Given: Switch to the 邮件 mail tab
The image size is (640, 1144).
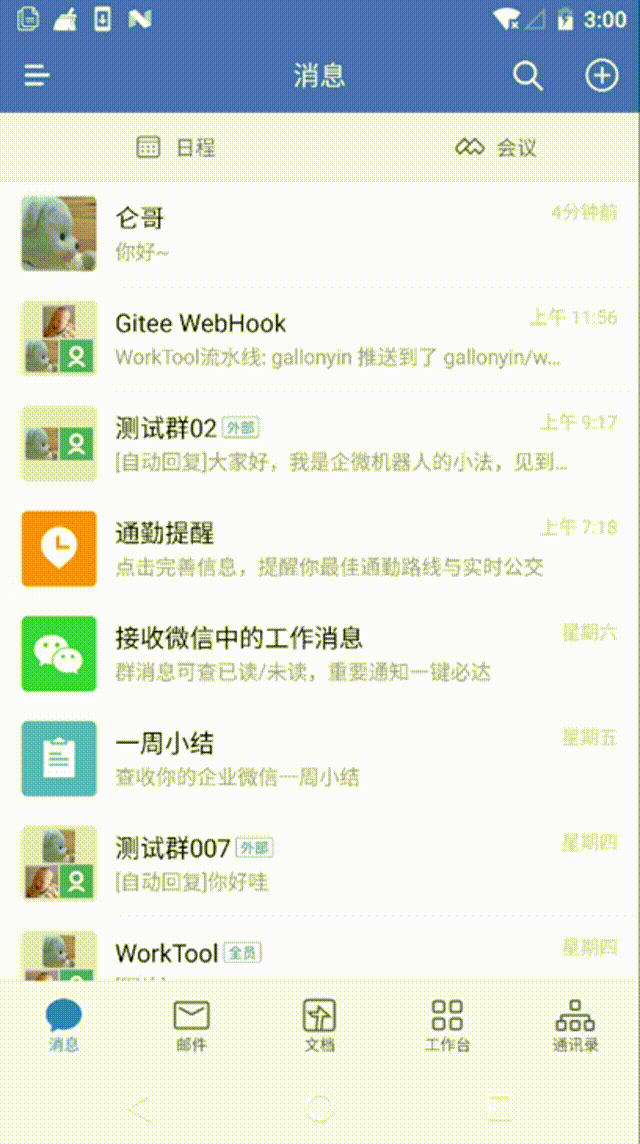Looking at the screenshot, I should [191, 1025].
